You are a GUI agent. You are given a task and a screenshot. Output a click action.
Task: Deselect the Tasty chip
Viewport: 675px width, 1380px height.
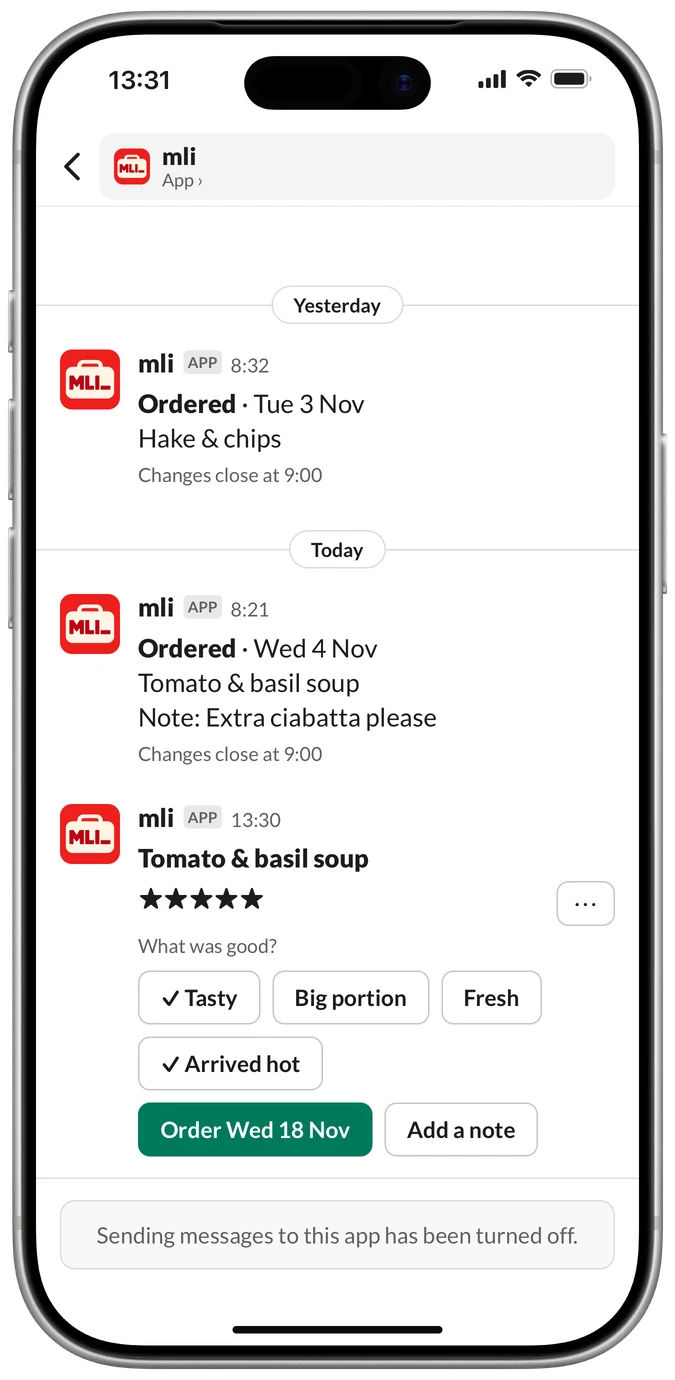click(x=199, y=998)
